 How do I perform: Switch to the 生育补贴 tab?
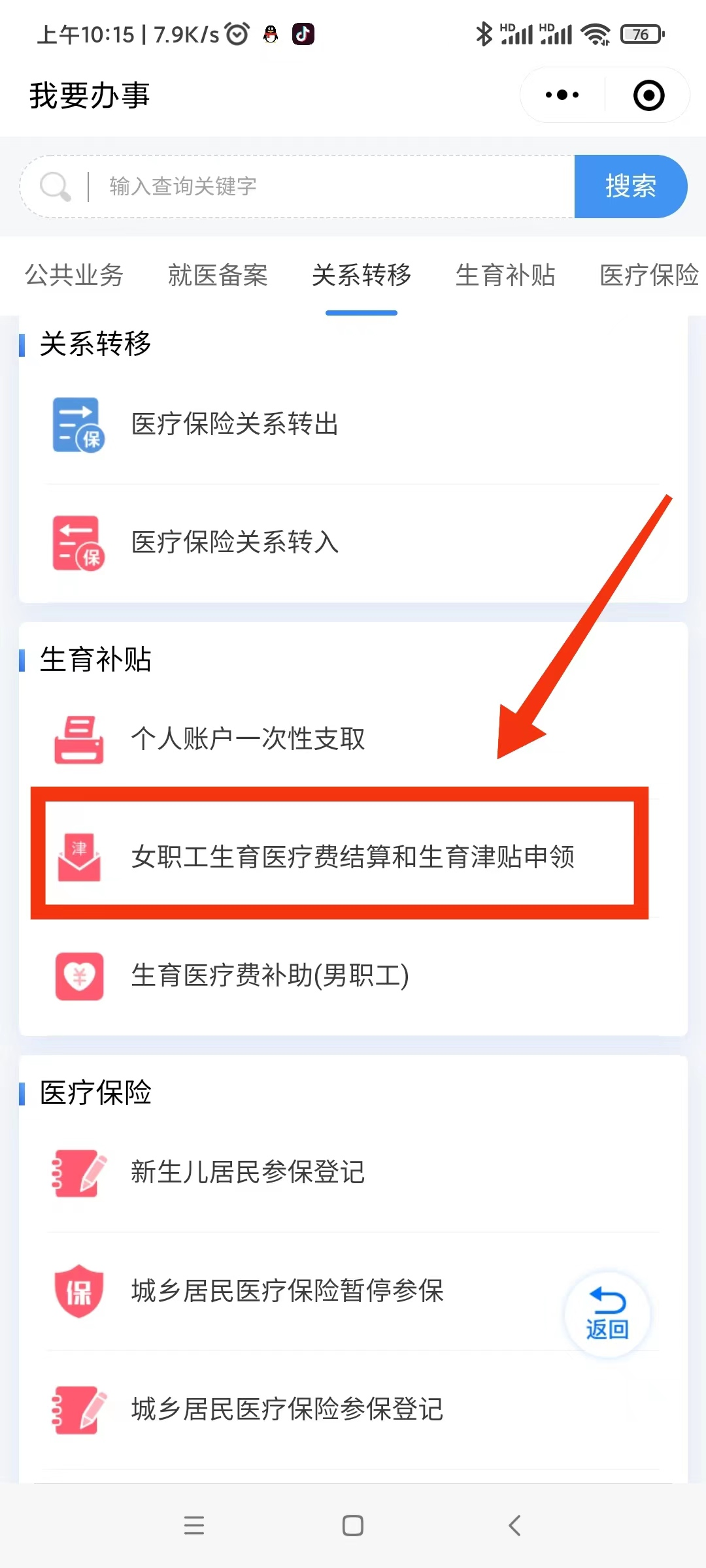click(x=505, y=275)
